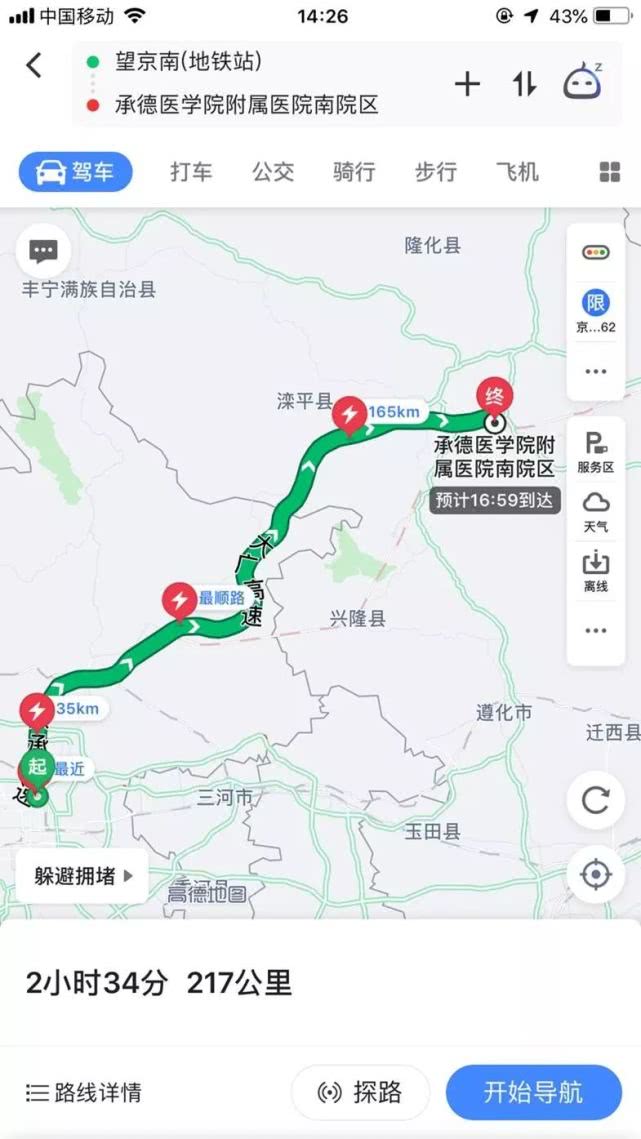Screen dimensions: 641x1139
Task: Swap start and destination points
Action: click(x=524, y=84)
